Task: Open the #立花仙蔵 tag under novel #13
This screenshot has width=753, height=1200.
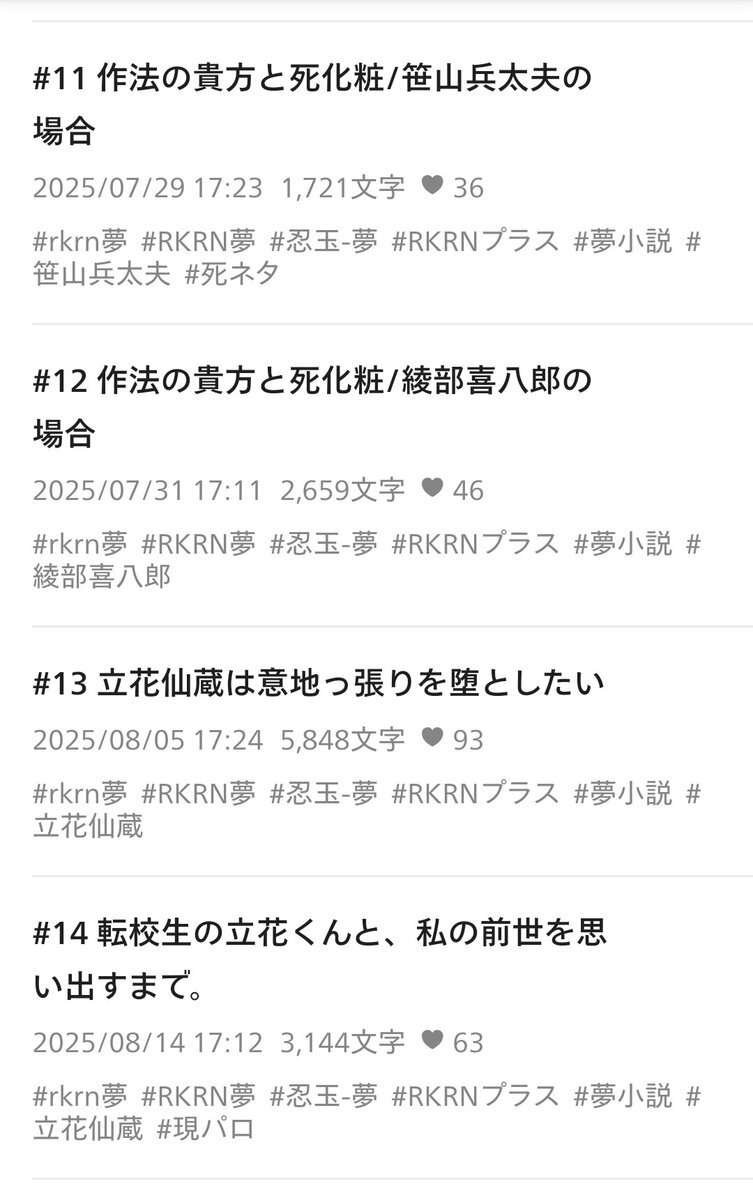Action: (x=88, y=826)
